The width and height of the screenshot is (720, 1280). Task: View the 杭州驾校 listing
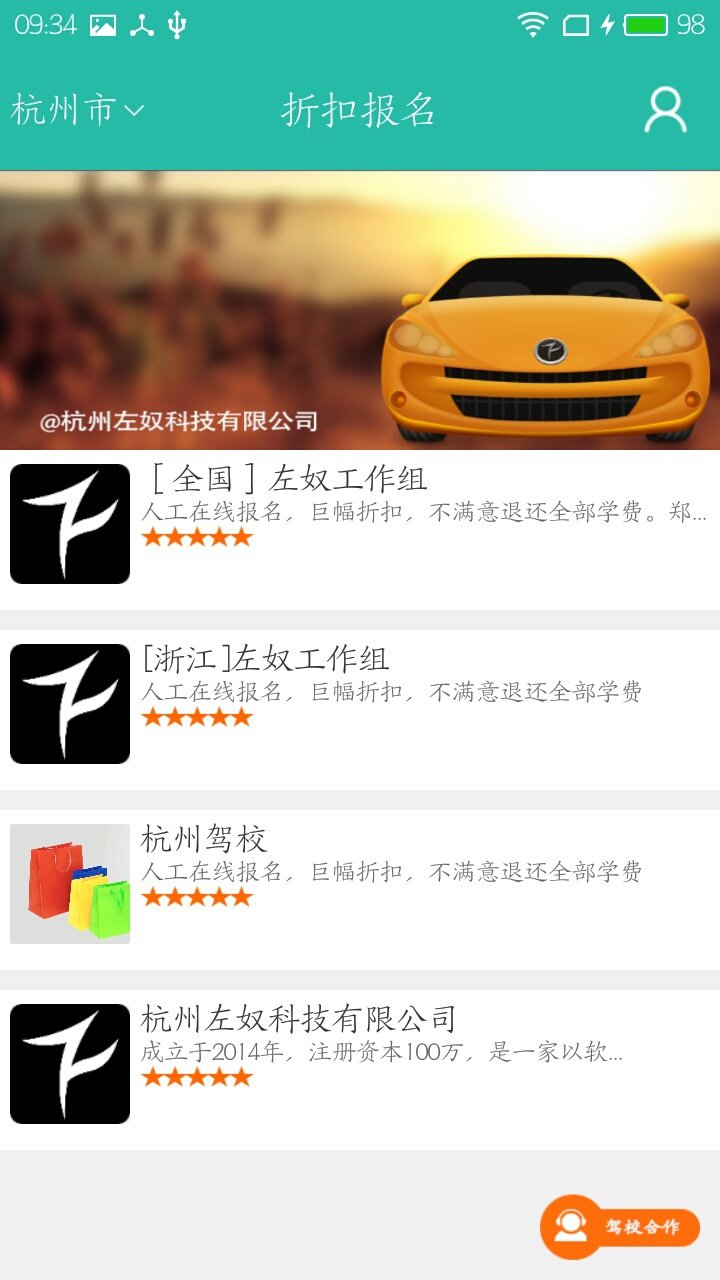(360, 885)
